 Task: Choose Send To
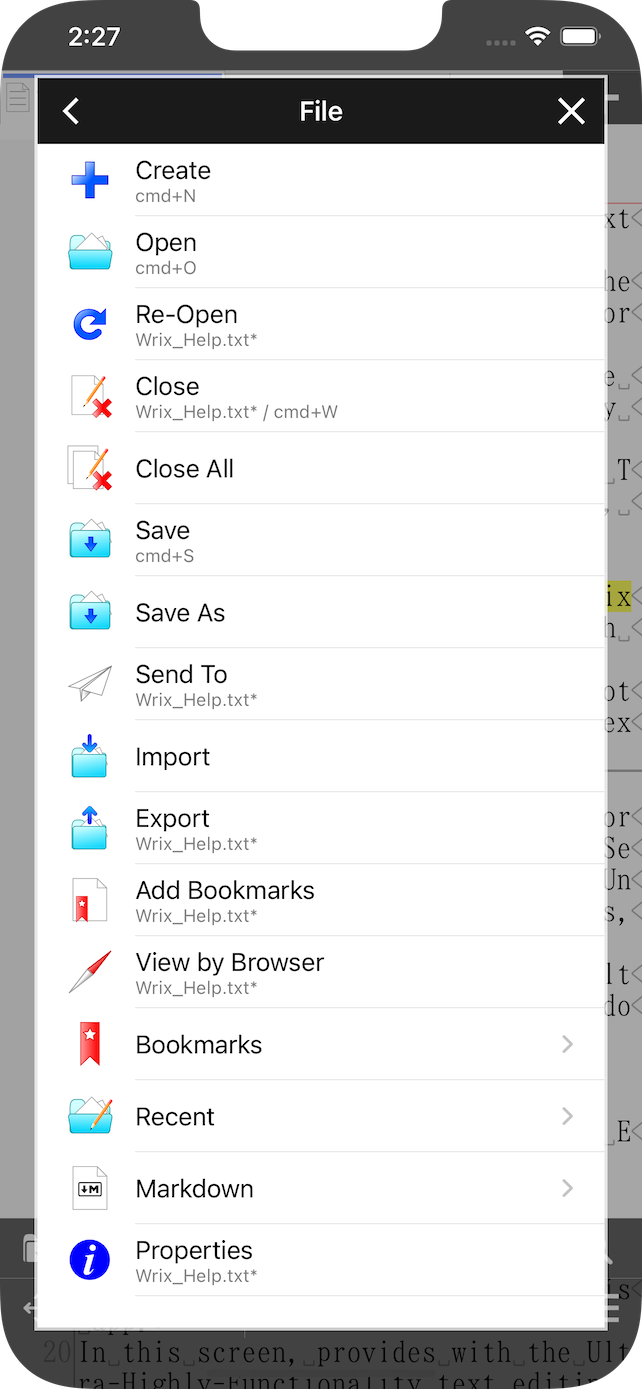pos(321,684)
